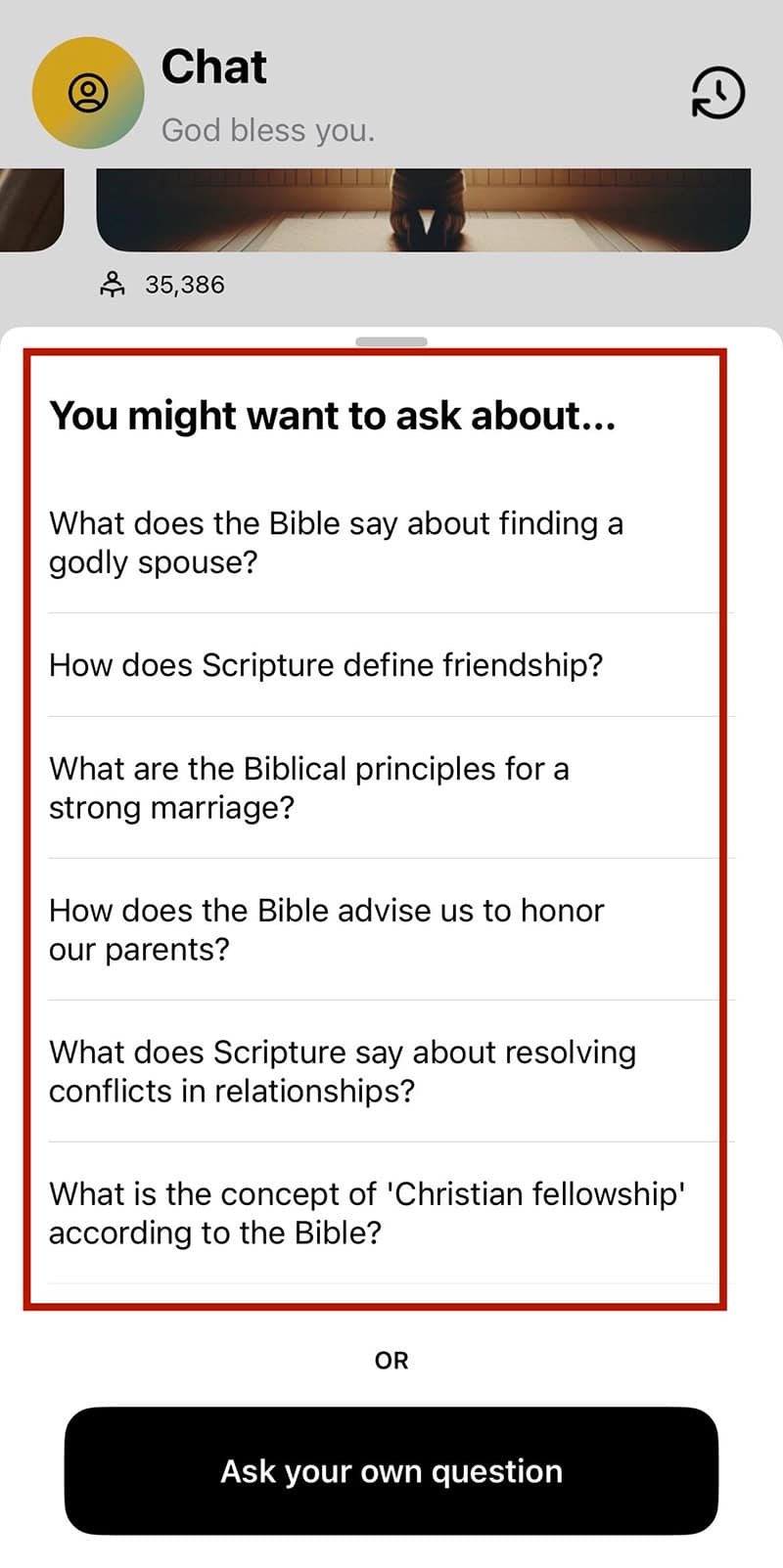
Task: Open chat history clock icon
Action: click(718, 94)
